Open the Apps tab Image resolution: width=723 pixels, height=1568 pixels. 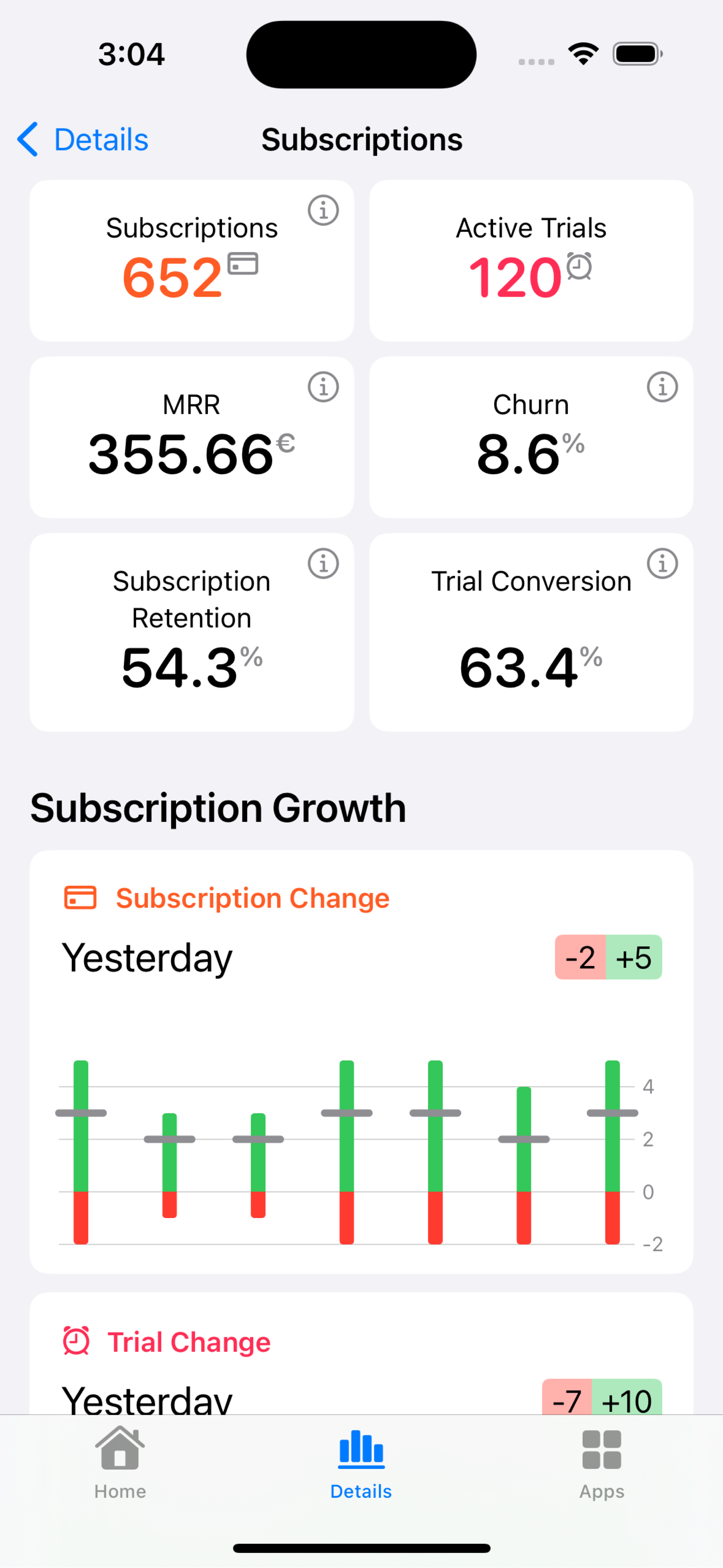(x=601, y=1463)
